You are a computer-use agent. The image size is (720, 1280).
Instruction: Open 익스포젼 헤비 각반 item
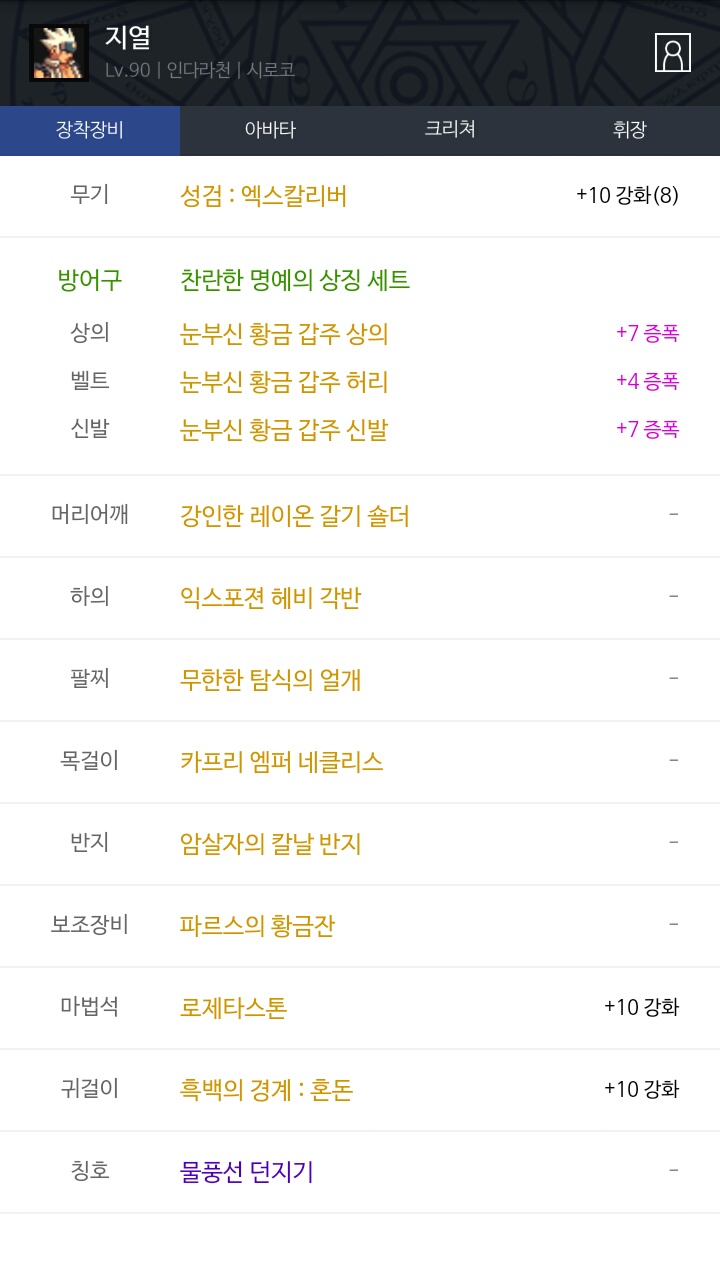tap(270, 598)
